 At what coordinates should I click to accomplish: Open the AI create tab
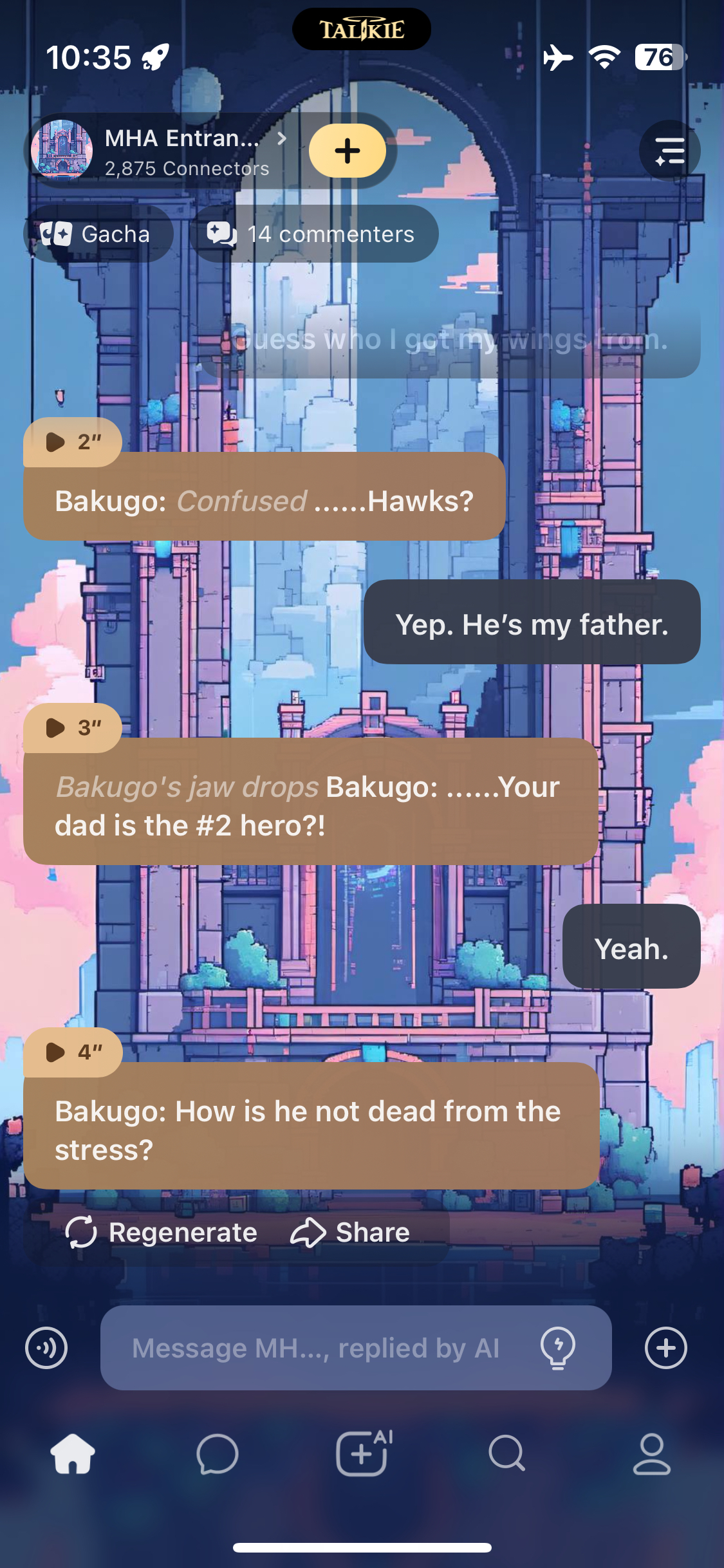point(362,1454)
